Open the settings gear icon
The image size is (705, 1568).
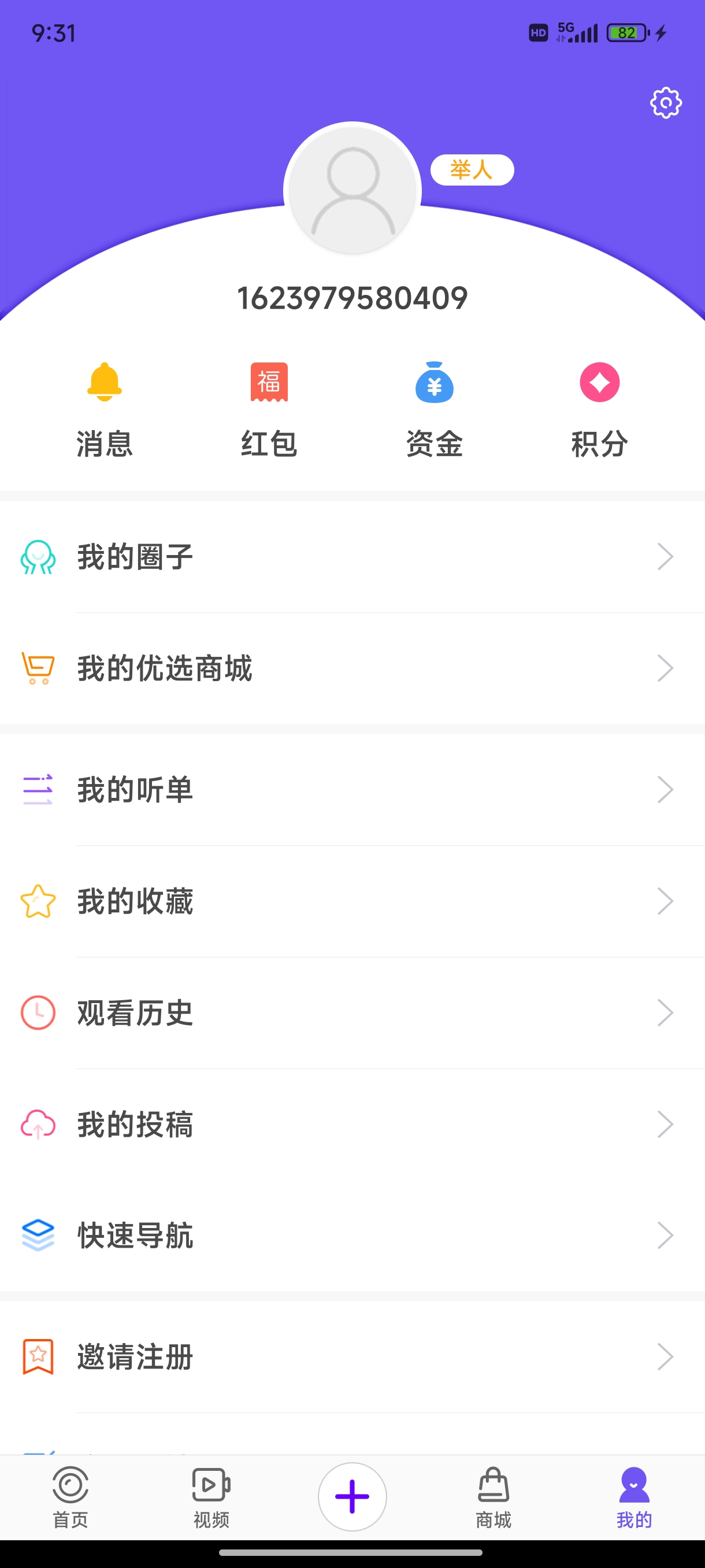click(666, 102)
